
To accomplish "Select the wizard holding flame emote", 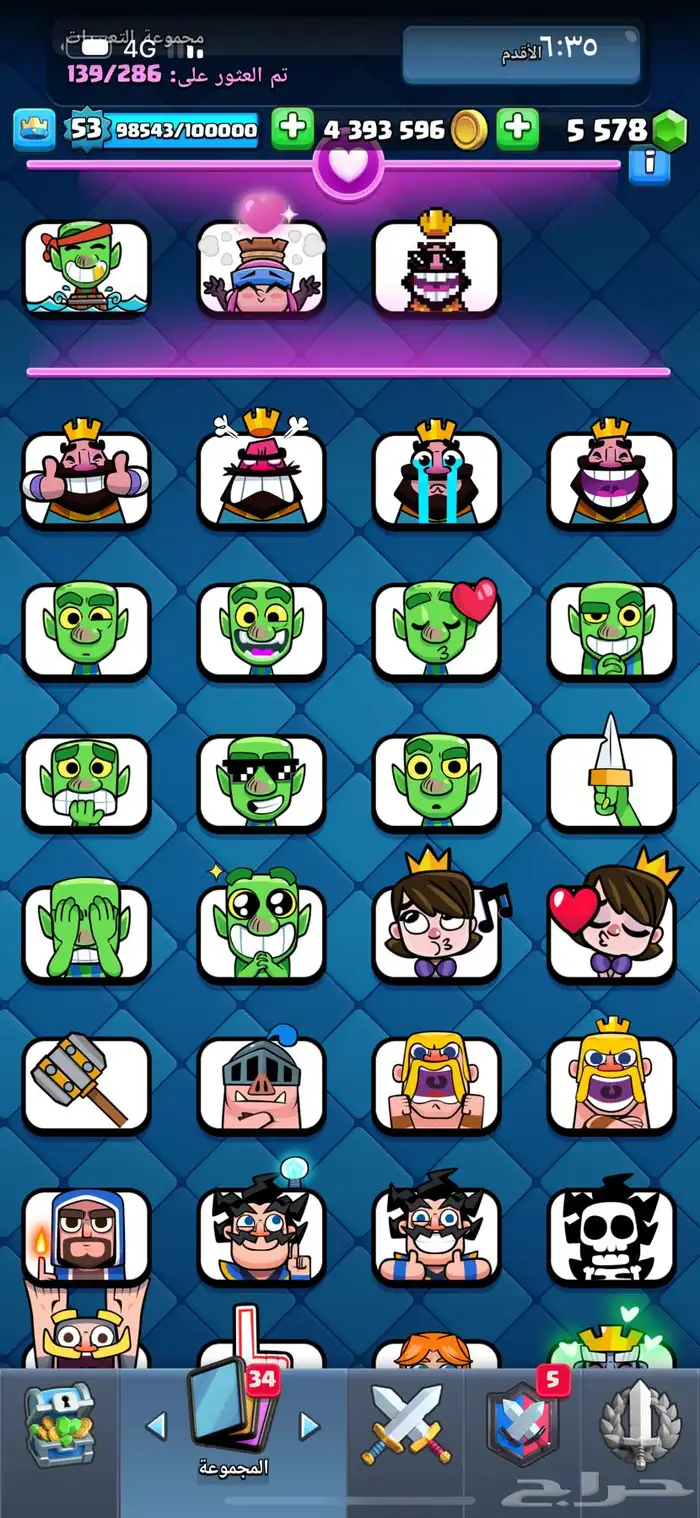I will 86,1236.
